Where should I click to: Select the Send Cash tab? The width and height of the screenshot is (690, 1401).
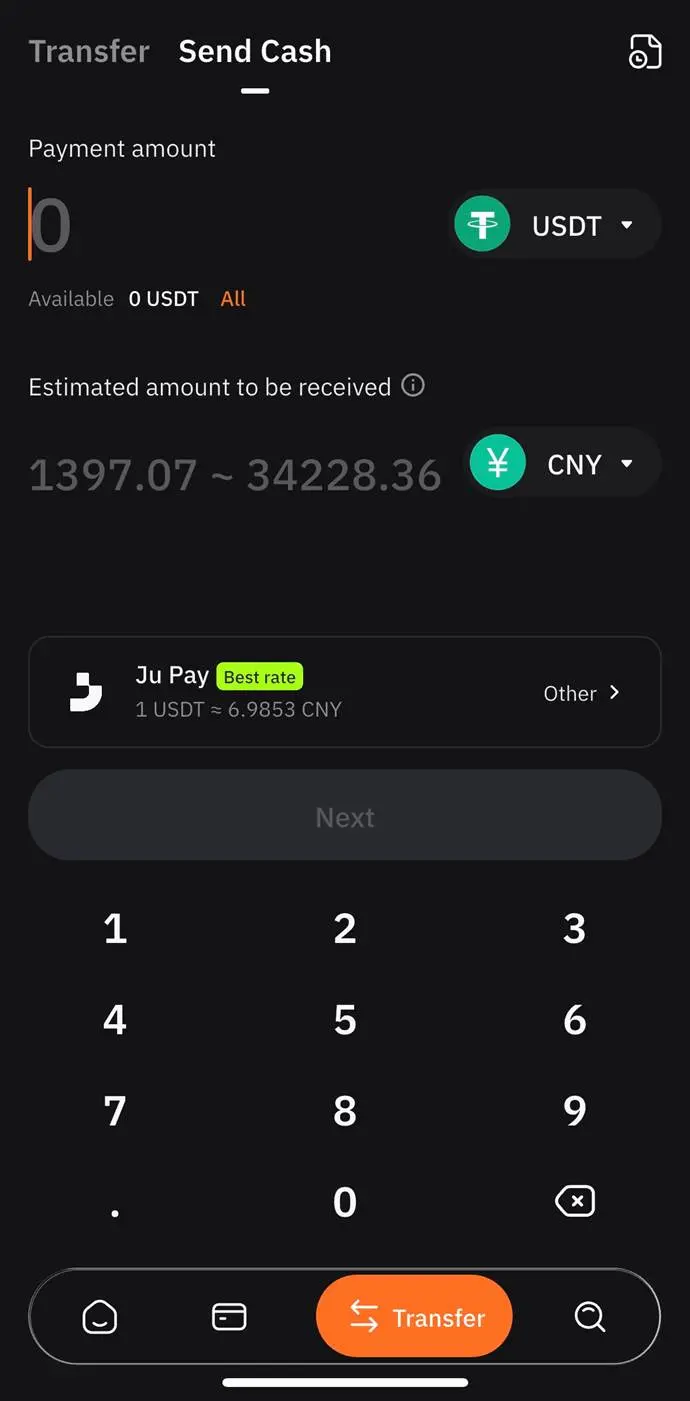click(x=254, y=51)
